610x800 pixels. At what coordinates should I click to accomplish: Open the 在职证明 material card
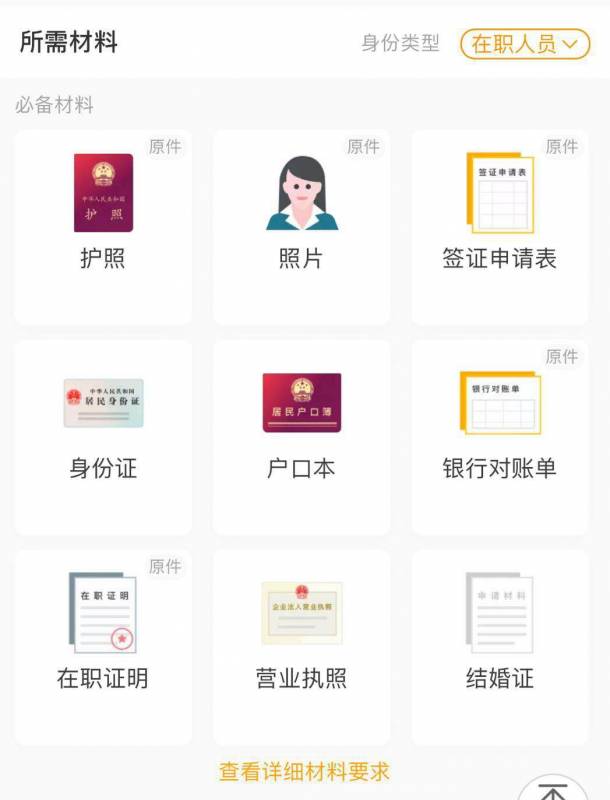point(103,646)
